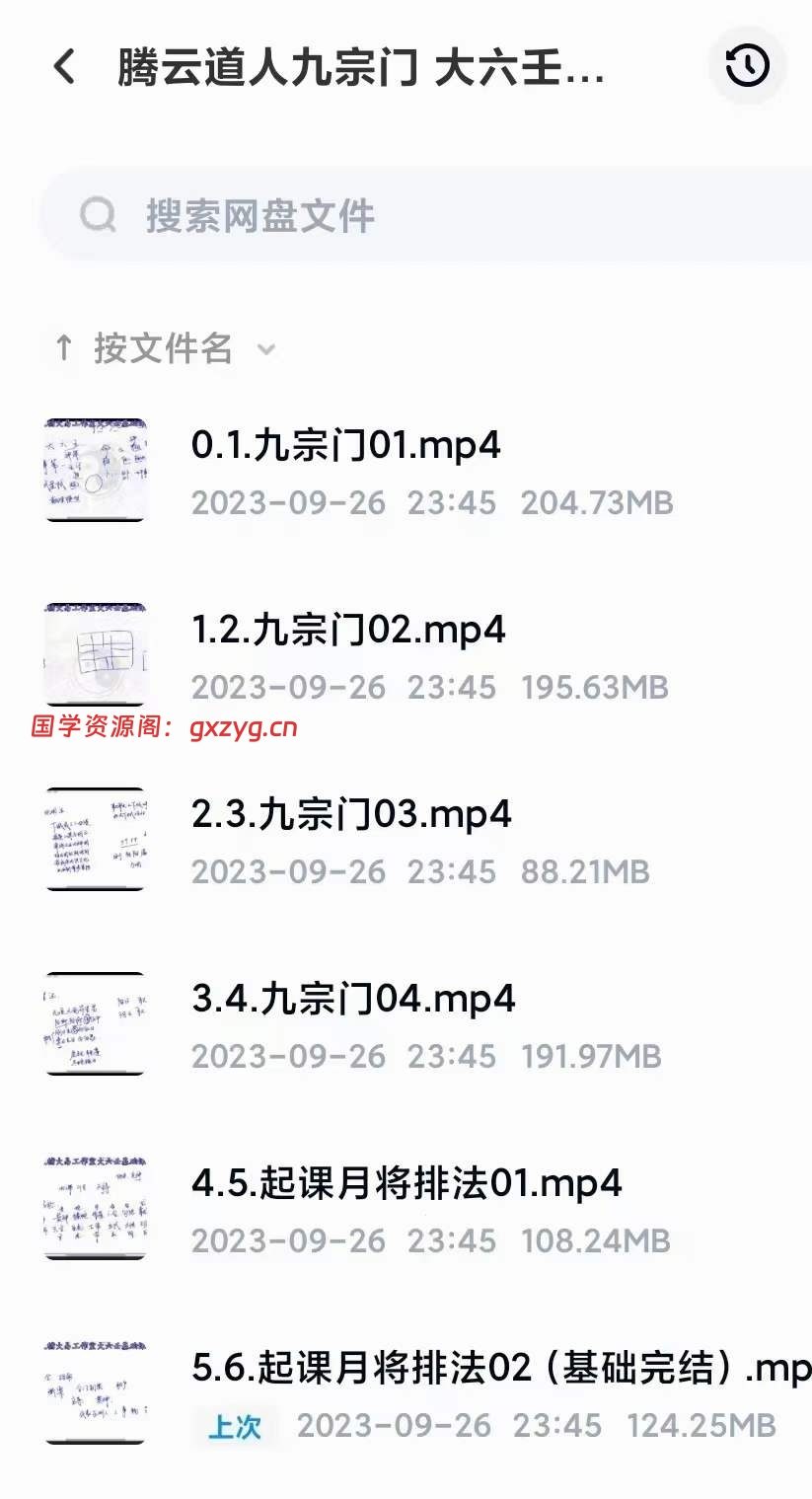The width and height of the screenshot is (812, 1499).
Task: Play the 2.3.九宗门03.mp4 file
Action: click(350, 815)
